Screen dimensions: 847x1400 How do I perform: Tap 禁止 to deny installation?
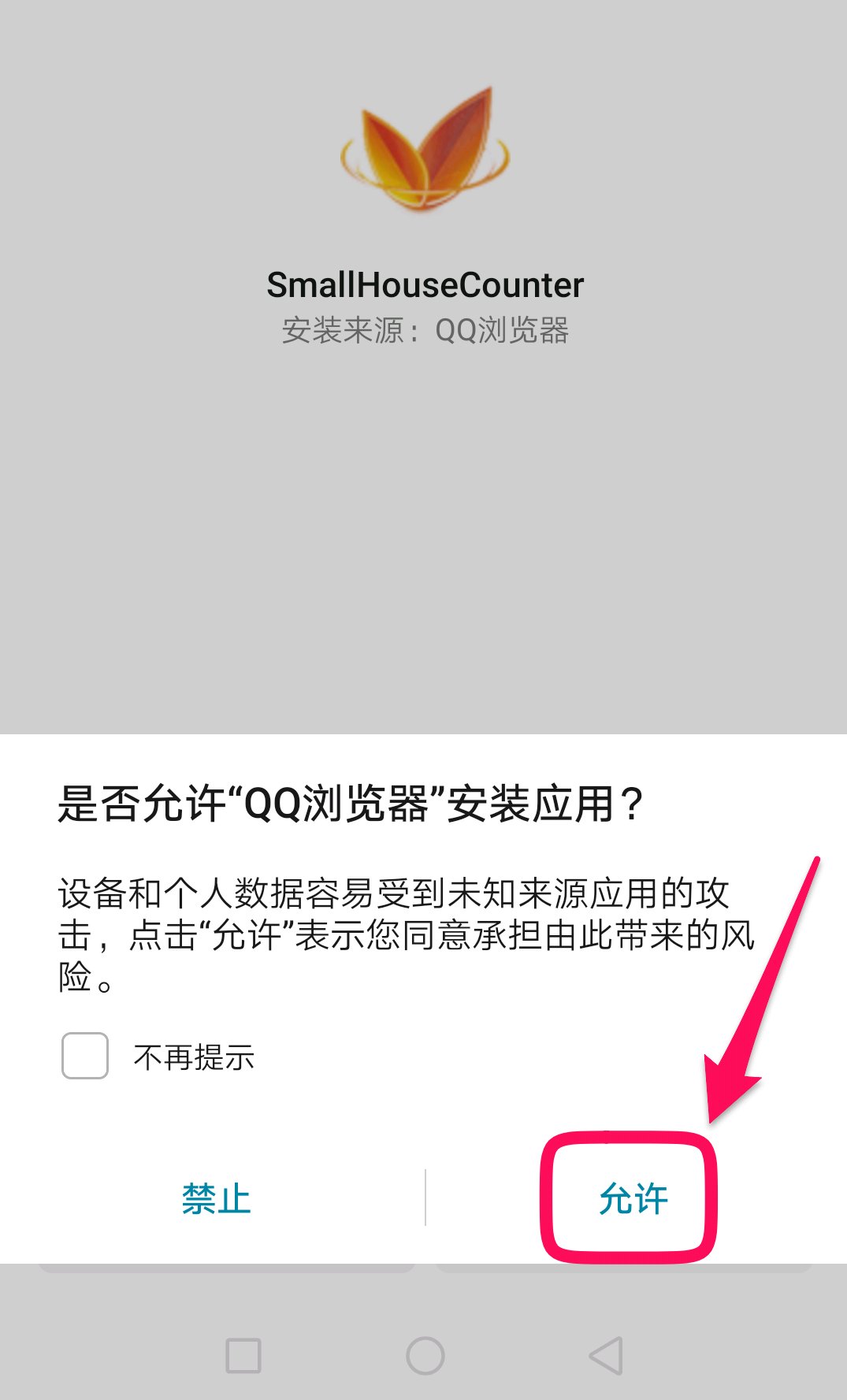(x=216, y=1198)
